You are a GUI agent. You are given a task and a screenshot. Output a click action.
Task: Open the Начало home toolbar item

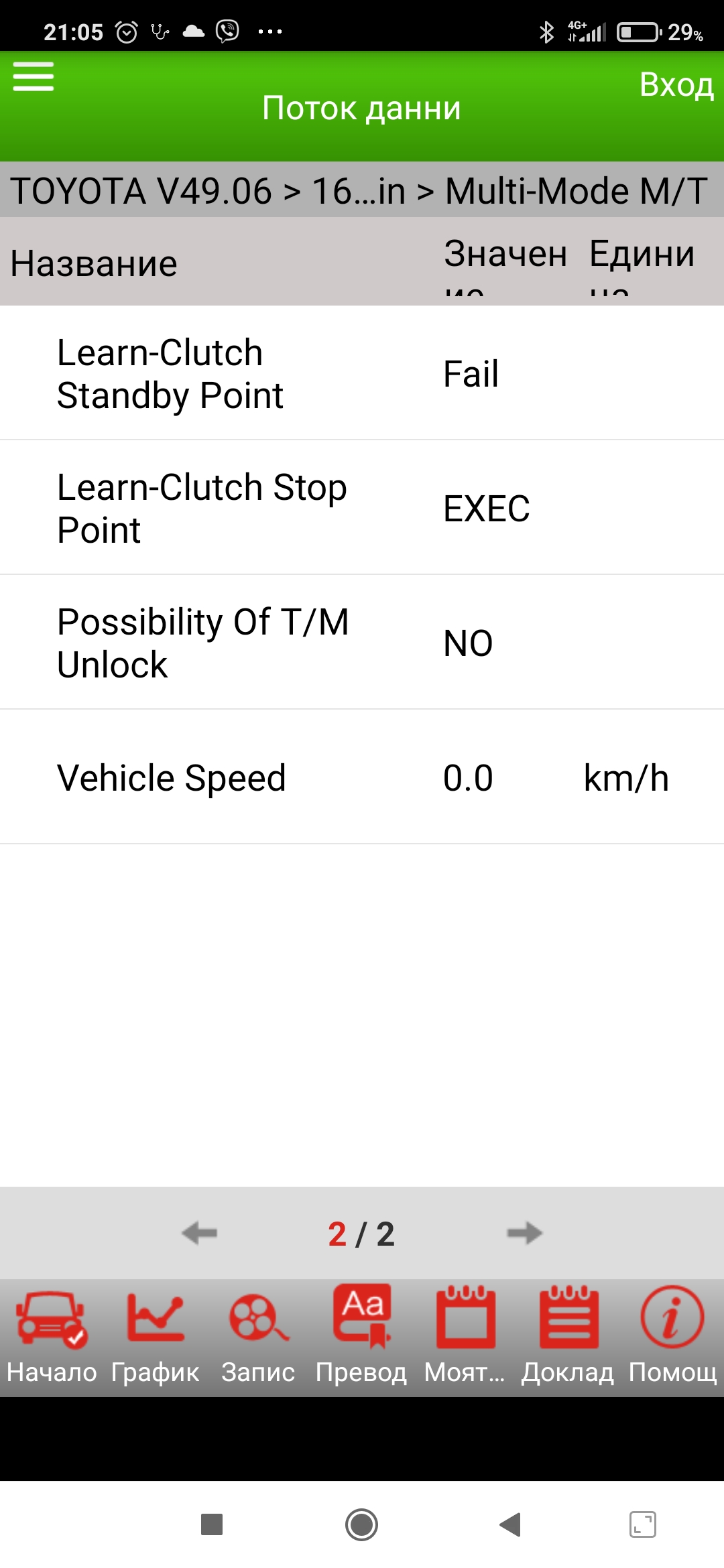point(52,1335)
